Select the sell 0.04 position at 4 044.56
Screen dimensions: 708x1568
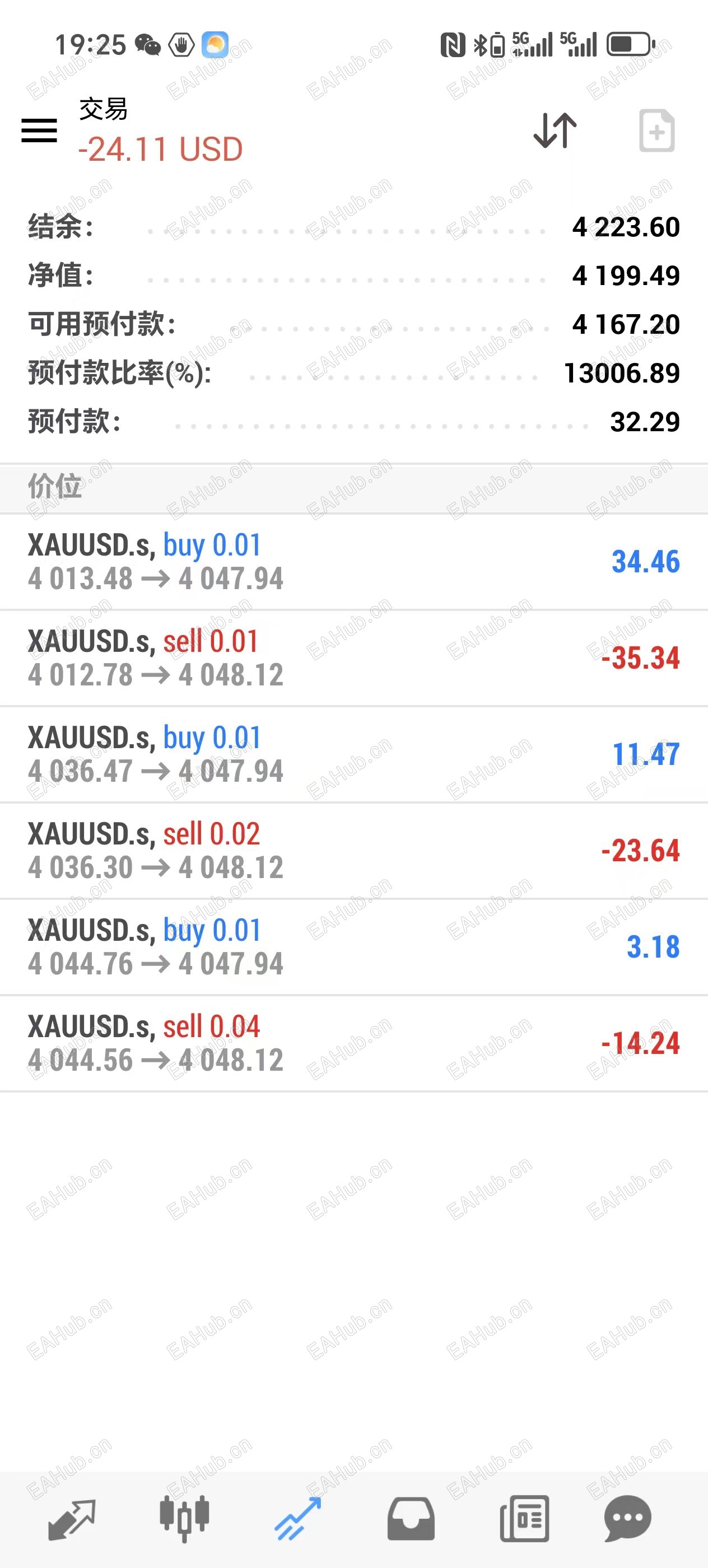[353, 1043]
